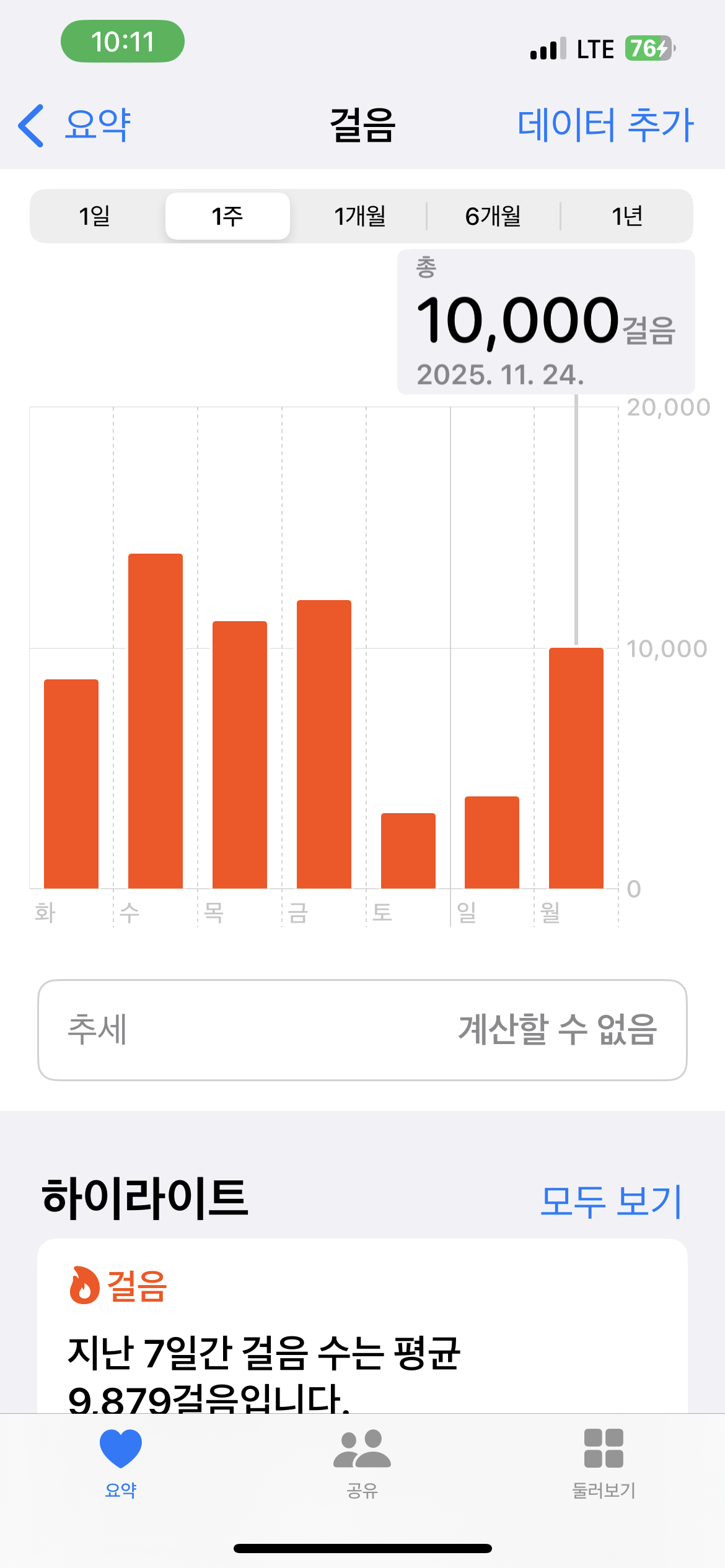
Task: Go to the 둘러보기 tab
Action: [604, 1463]
